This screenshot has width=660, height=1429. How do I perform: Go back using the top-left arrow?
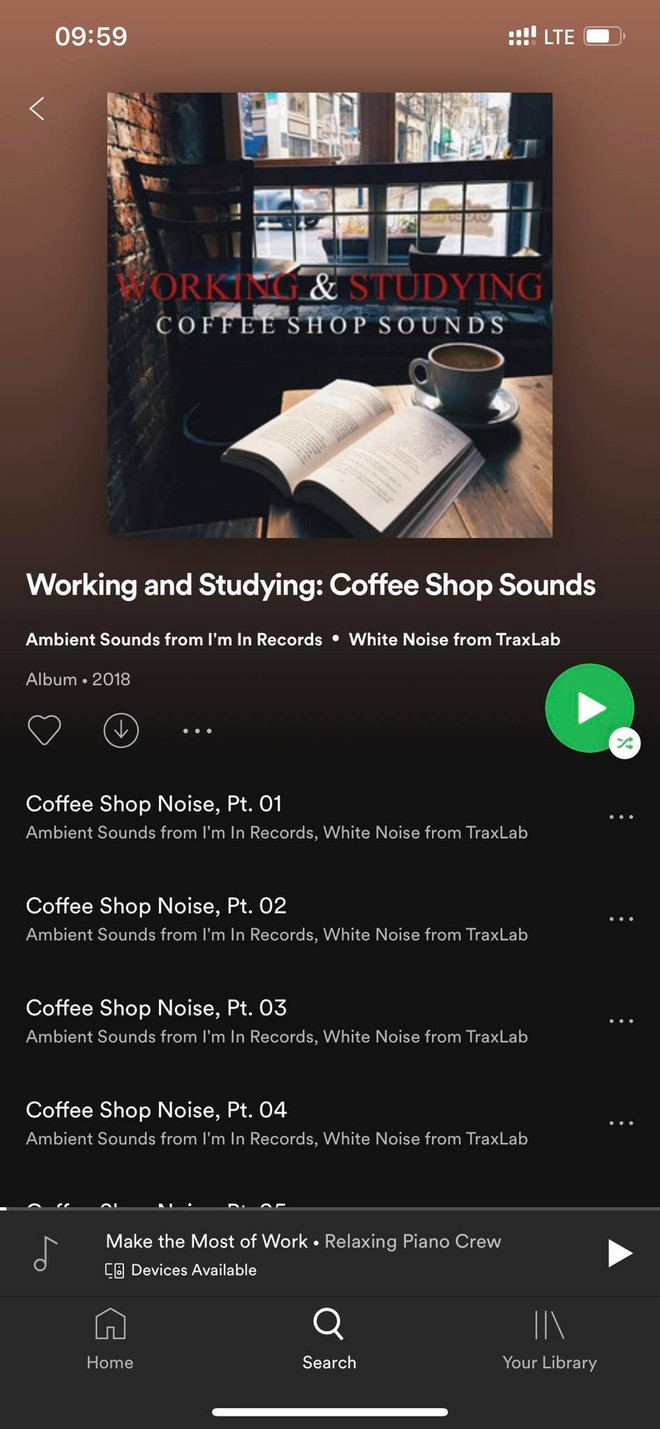pos(37,109)
